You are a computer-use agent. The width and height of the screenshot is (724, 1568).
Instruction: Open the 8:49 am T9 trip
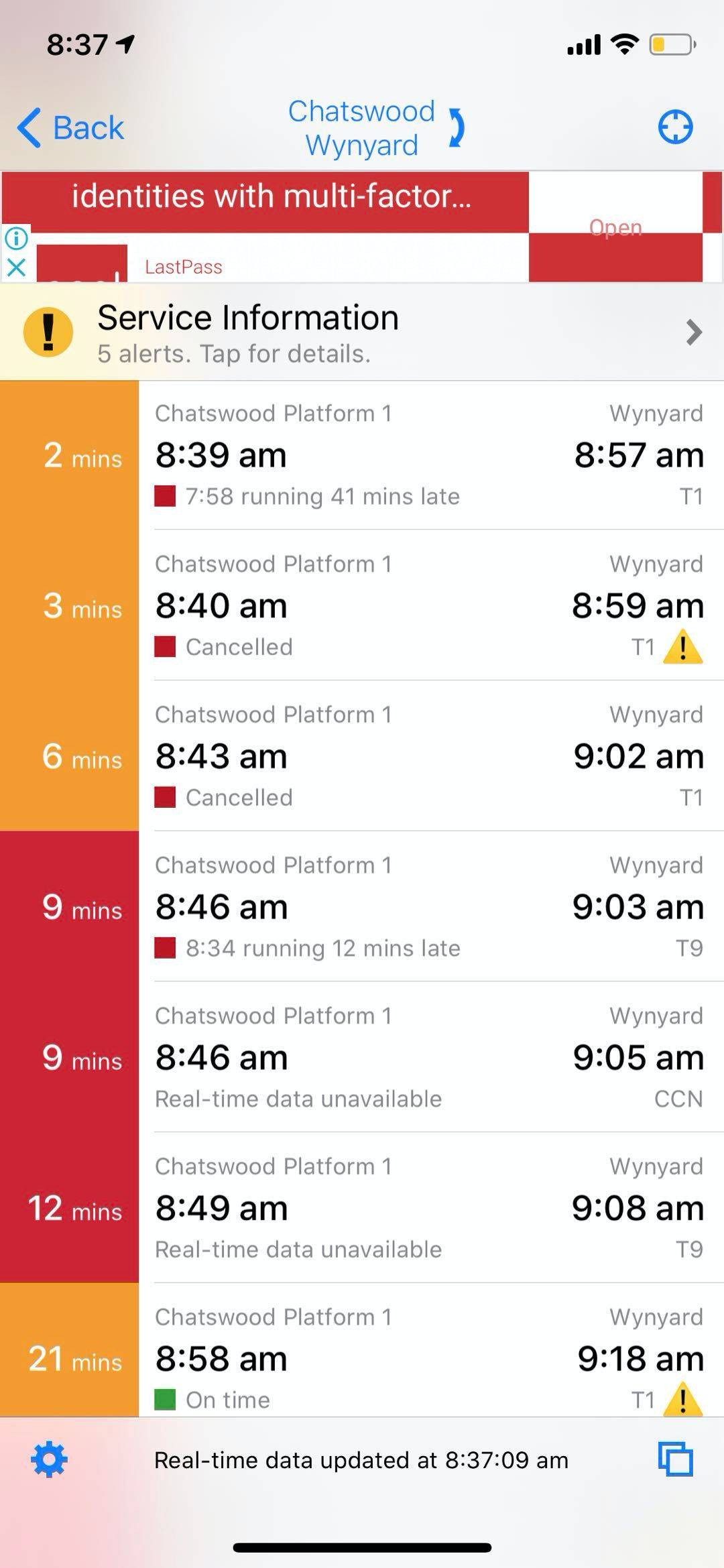(362, 1208)
